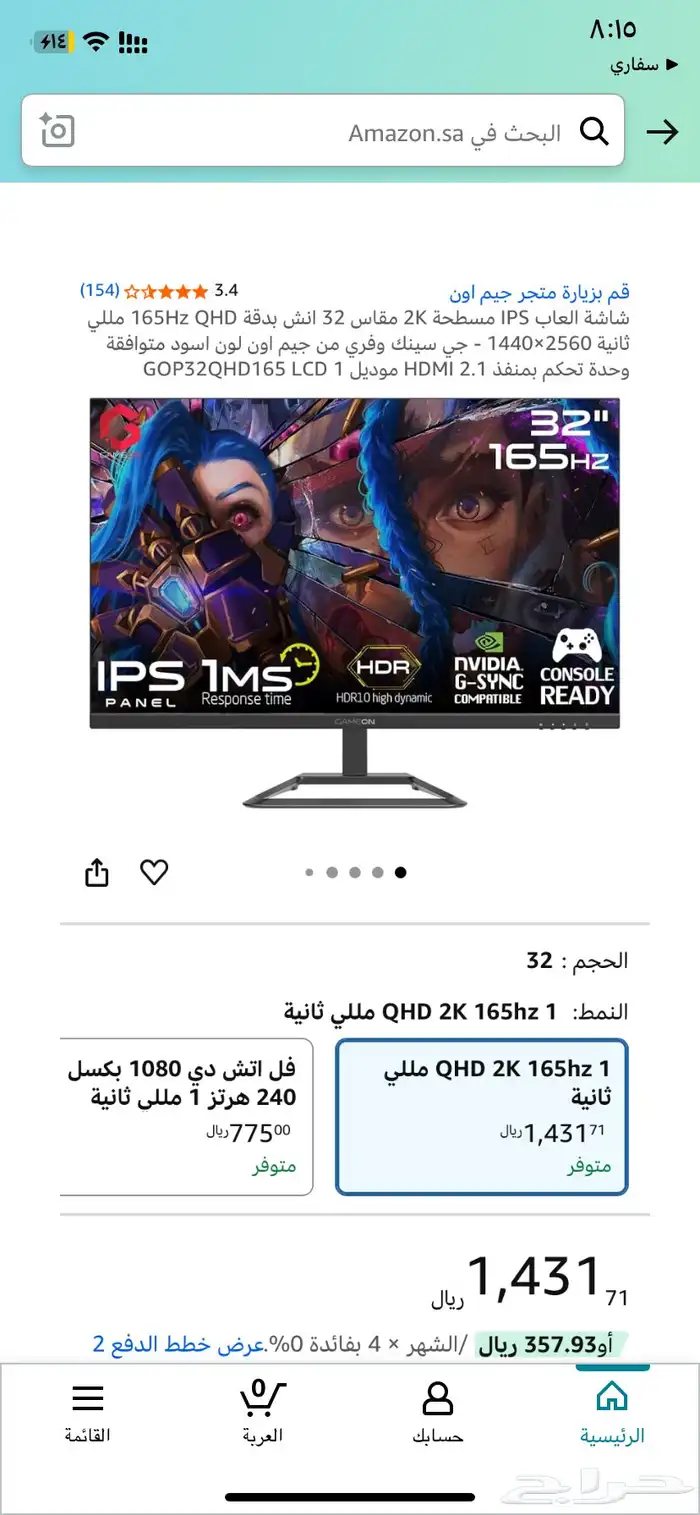Select the Full HD 1080 240Hz option
This screenshot has width=700, height=1515.
coord(185,1115)
